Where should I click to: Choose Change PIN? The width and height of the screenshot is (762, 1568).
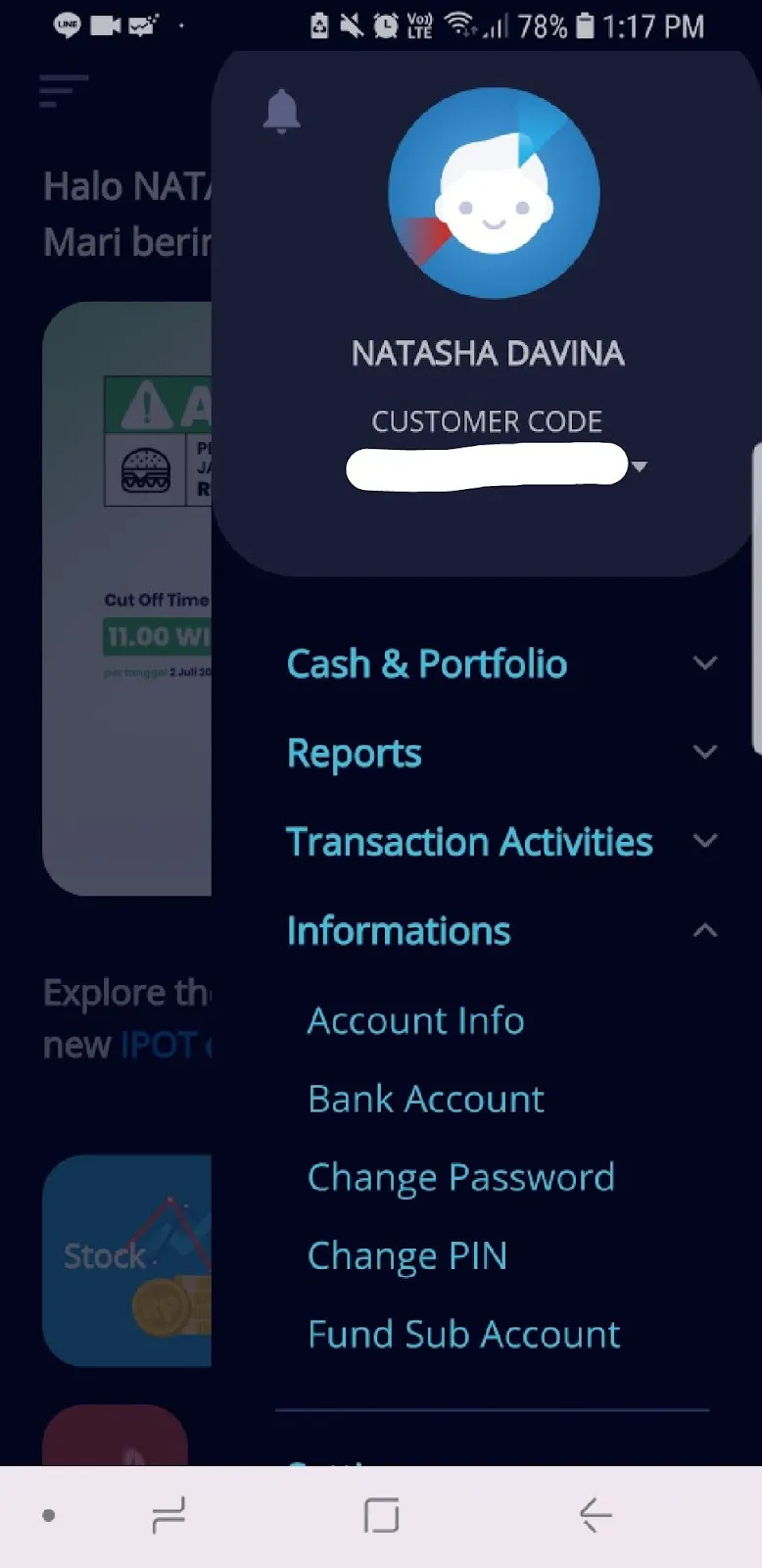[x=406, y=1256]
